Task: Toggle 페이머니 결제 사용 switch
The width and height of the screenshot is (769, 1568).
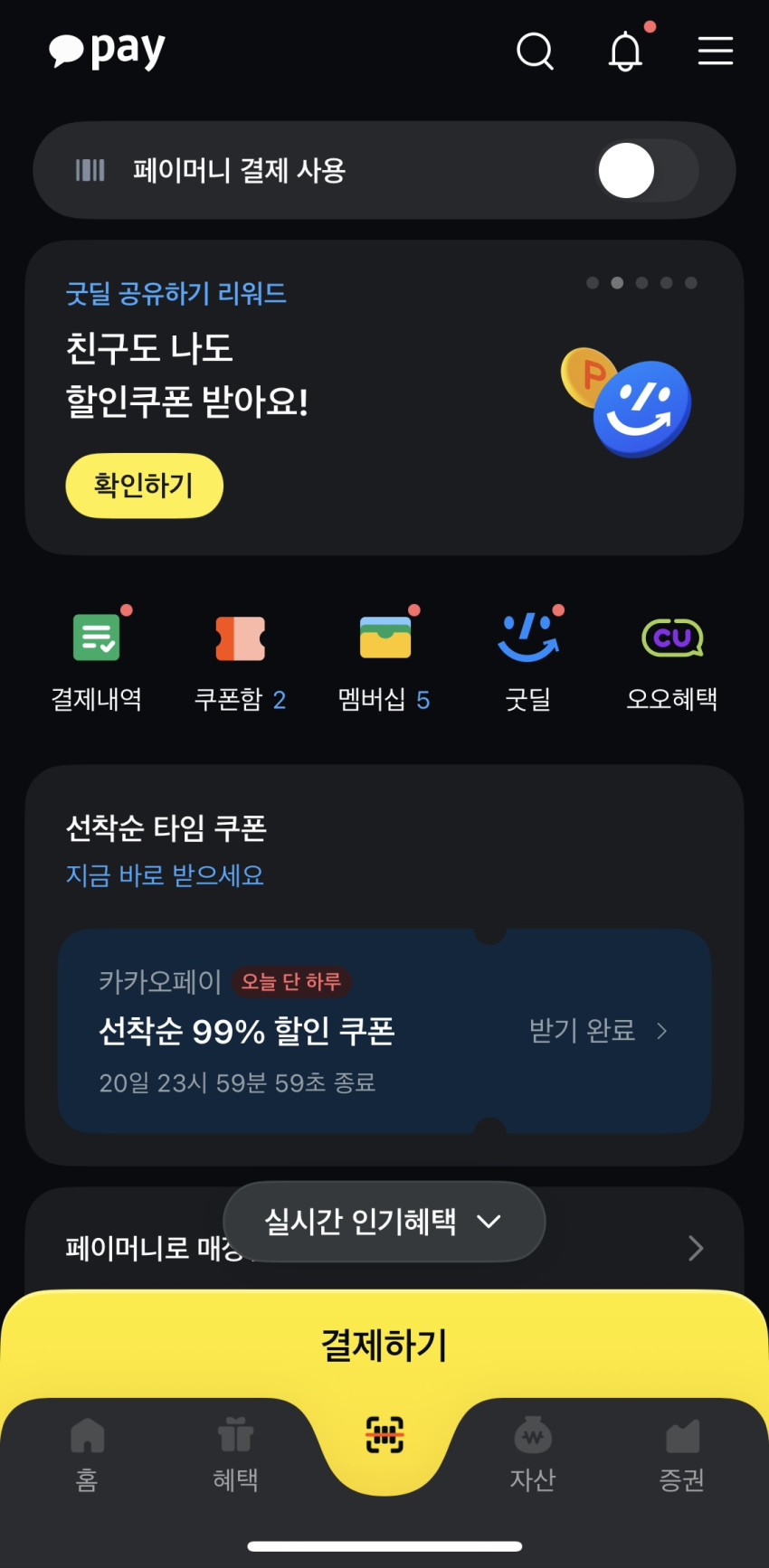Action: (x=647, y=170)
